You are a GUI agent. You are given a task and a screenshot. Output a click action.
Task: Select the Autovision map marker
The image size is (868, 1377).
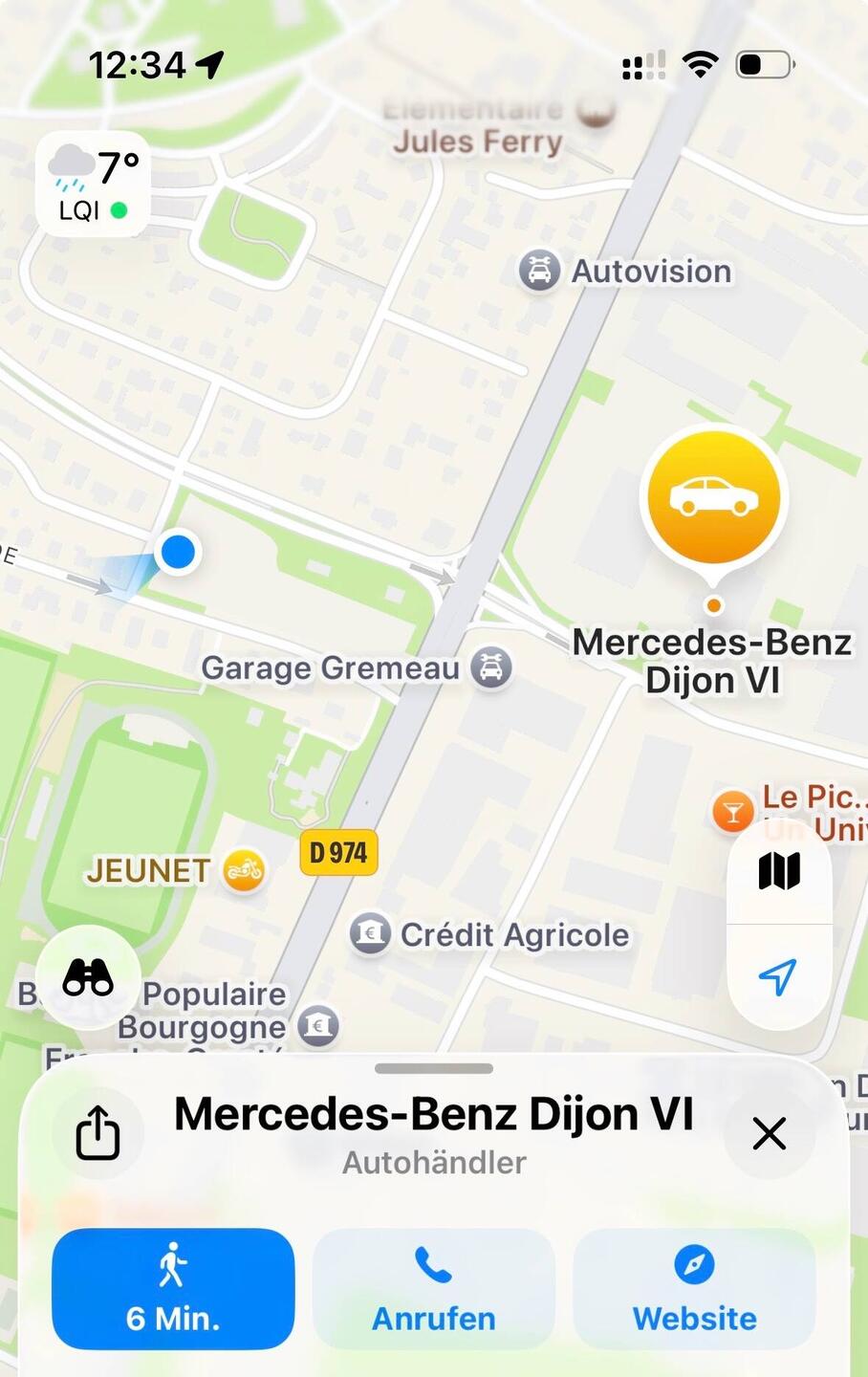click(x=539, y=271)
